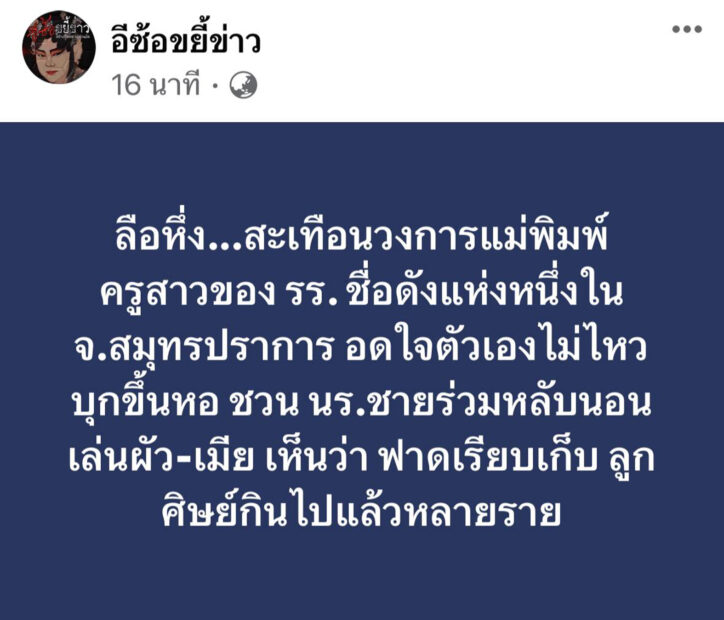Open the three-dot post options menu
724x620 pixels.
[x=687, y=30]
